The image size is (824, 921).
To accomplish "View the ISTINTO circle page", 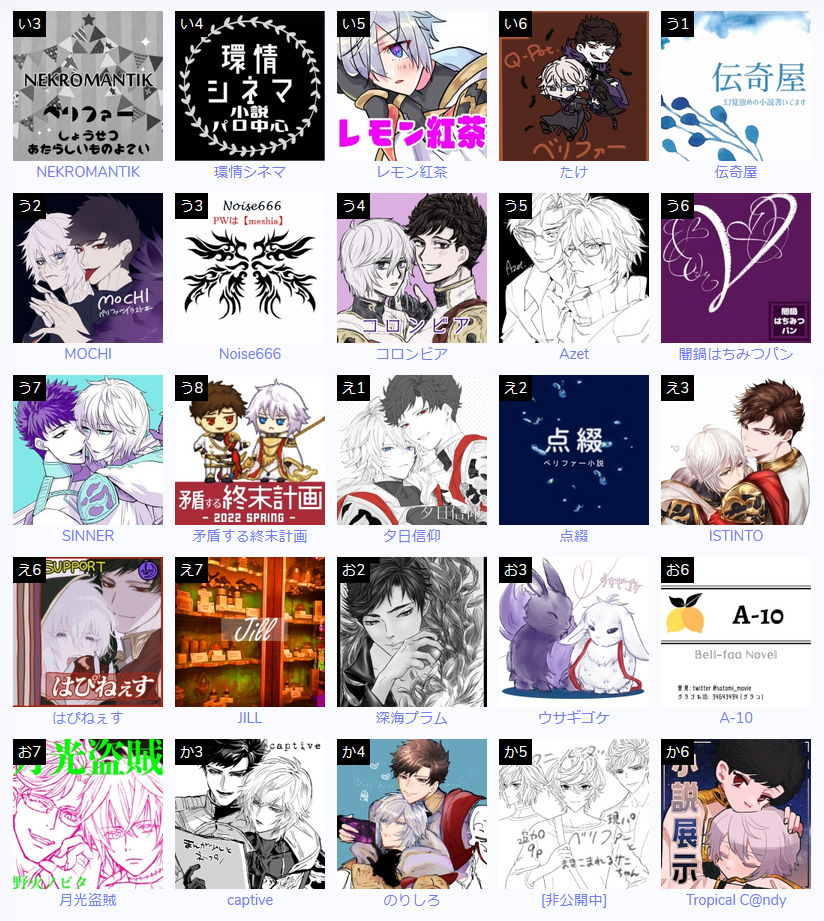I will pos(736,450).
